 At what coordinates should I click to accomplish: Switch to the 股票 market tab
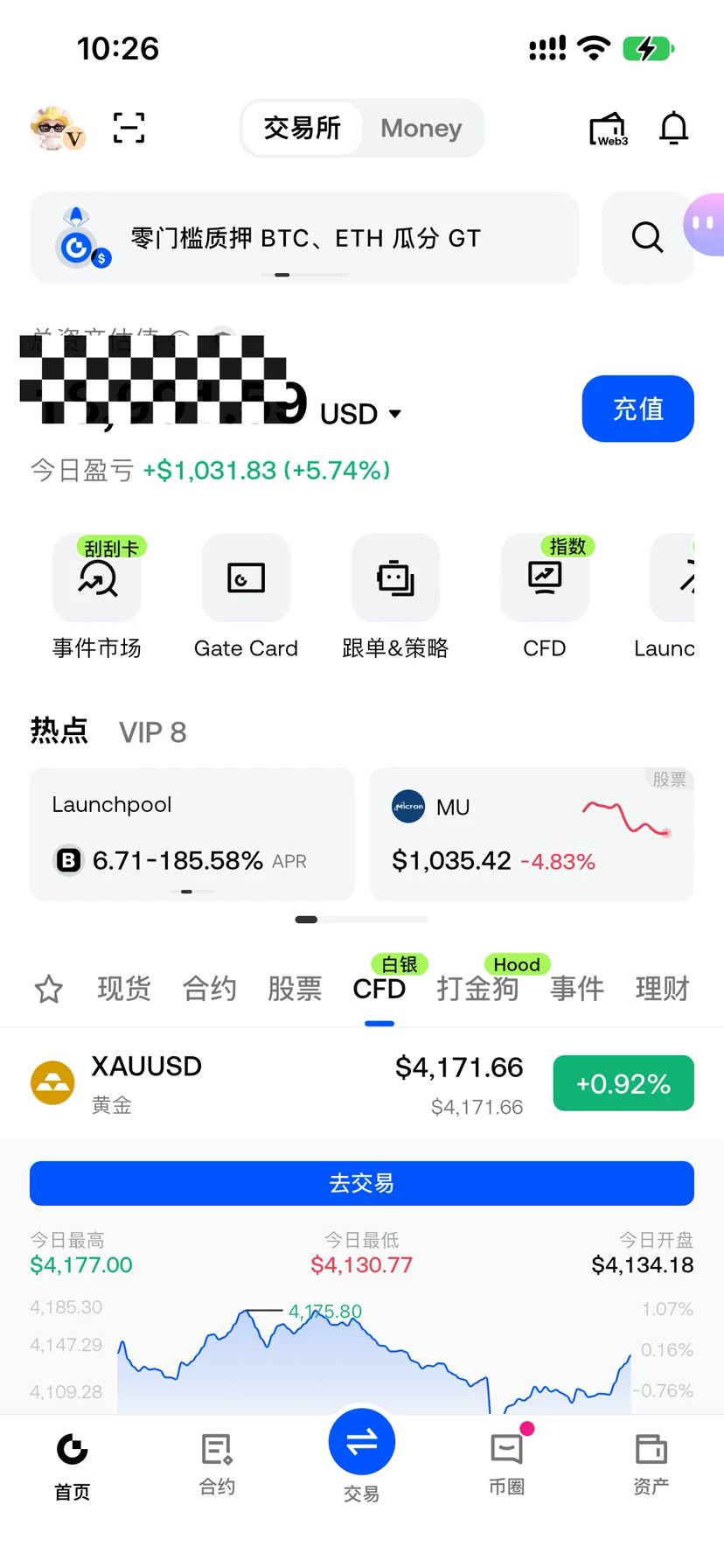pyautogui.click(x=295, y=989)
